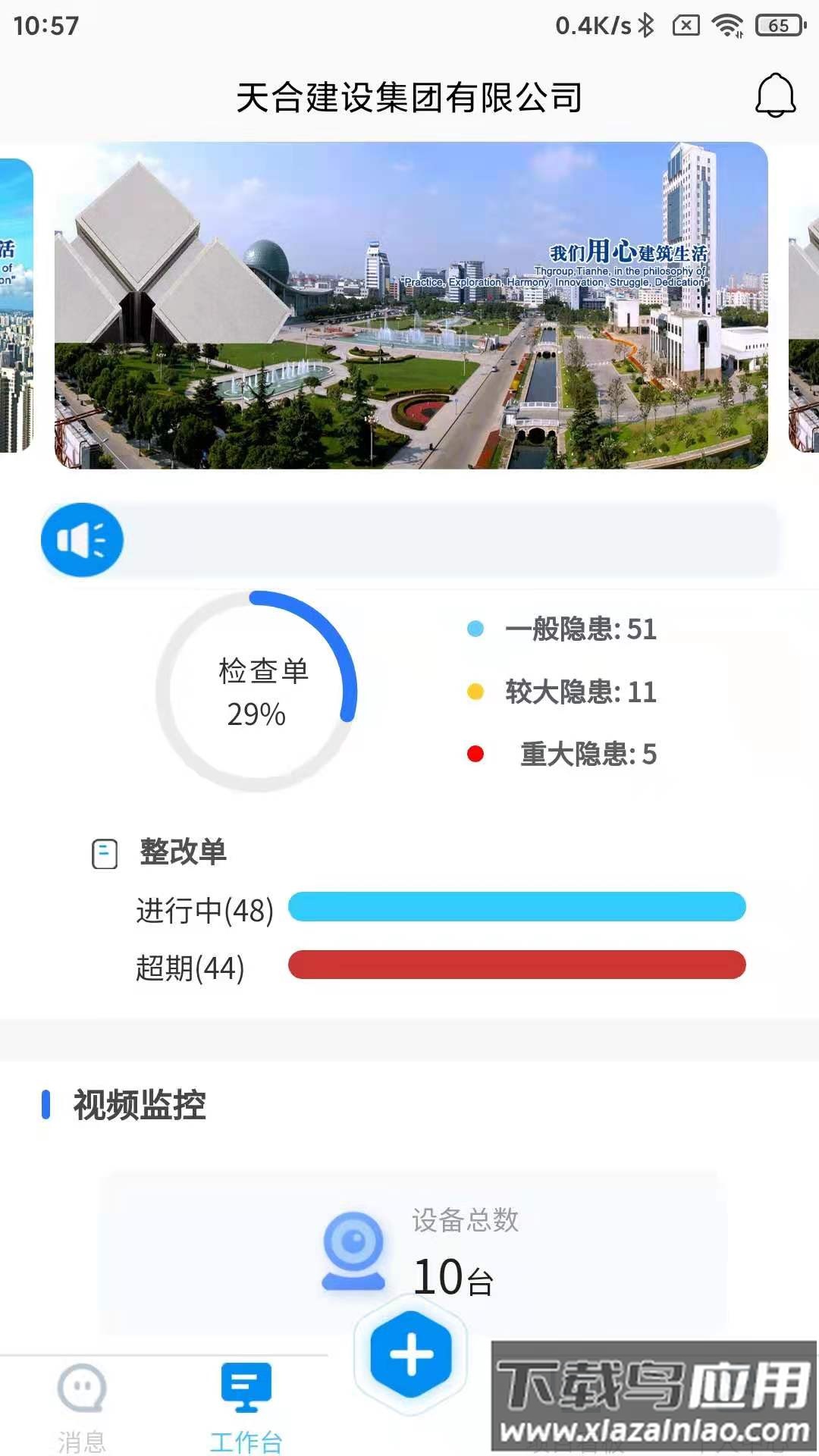Open 进行中 rectification orders
This screenshot has width=819, height=1456.
coord(440,908)
